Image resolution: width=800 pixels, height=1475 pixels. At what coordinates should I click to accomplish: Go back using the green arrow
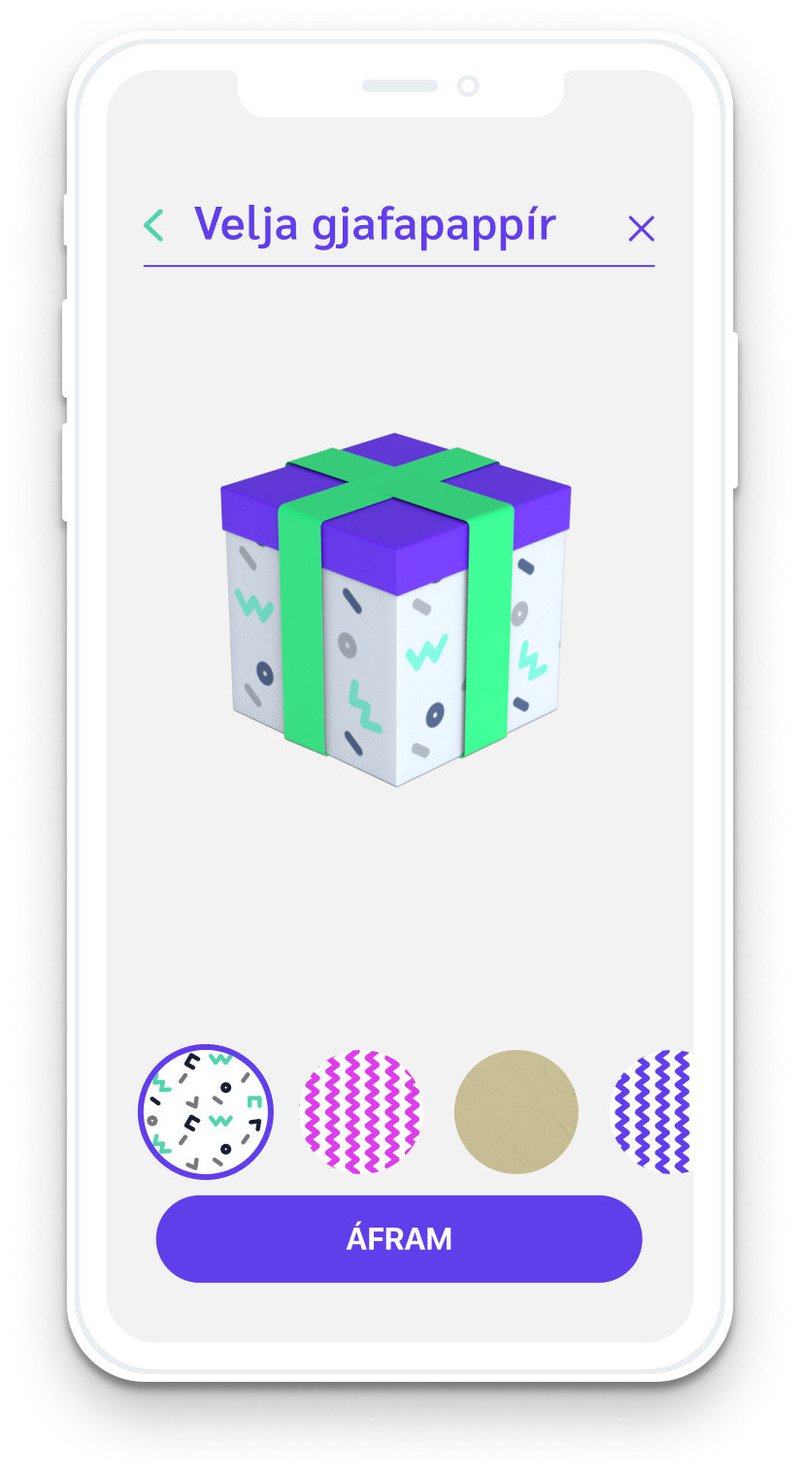[x=154, y=226]
